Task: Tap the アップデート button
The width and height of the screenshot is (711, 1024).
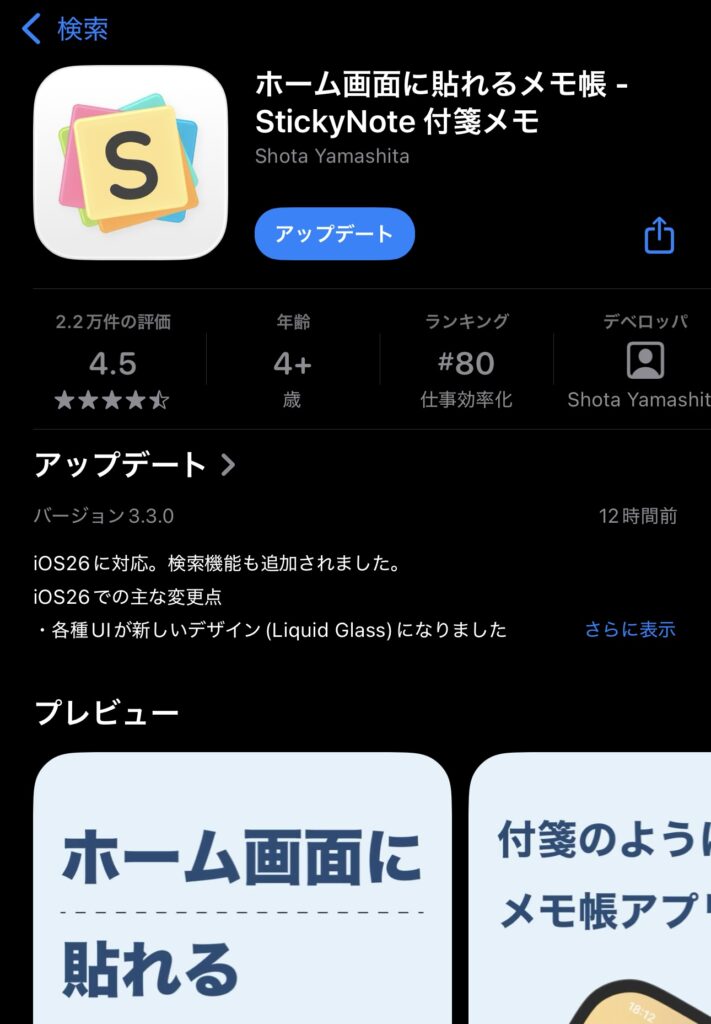Action: click(334, 234)
